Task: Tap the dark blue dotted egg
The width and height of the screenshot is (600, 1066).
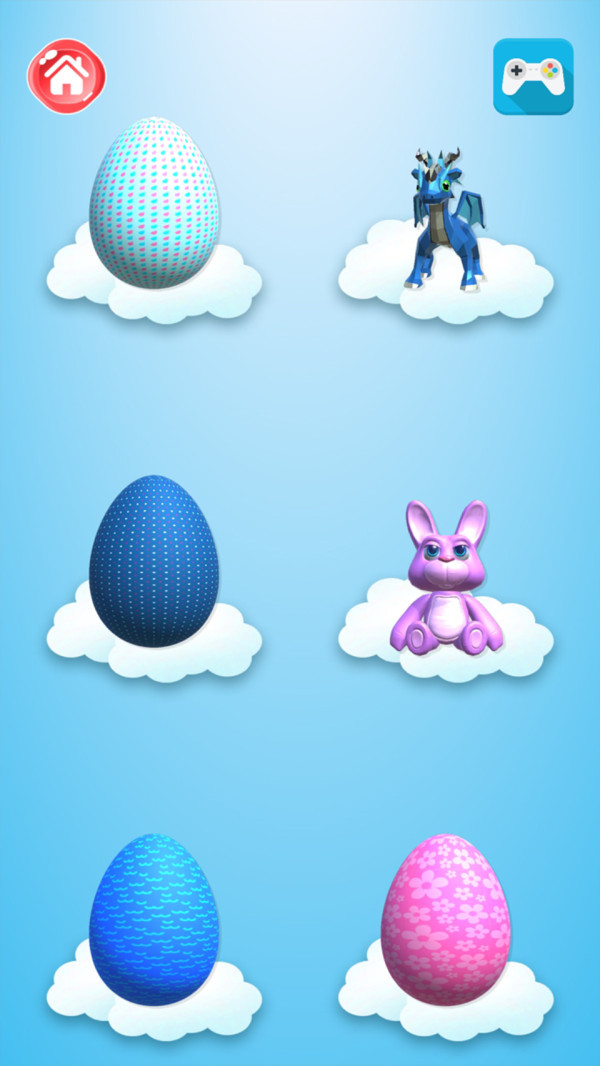Action: [x=154, y=560]
